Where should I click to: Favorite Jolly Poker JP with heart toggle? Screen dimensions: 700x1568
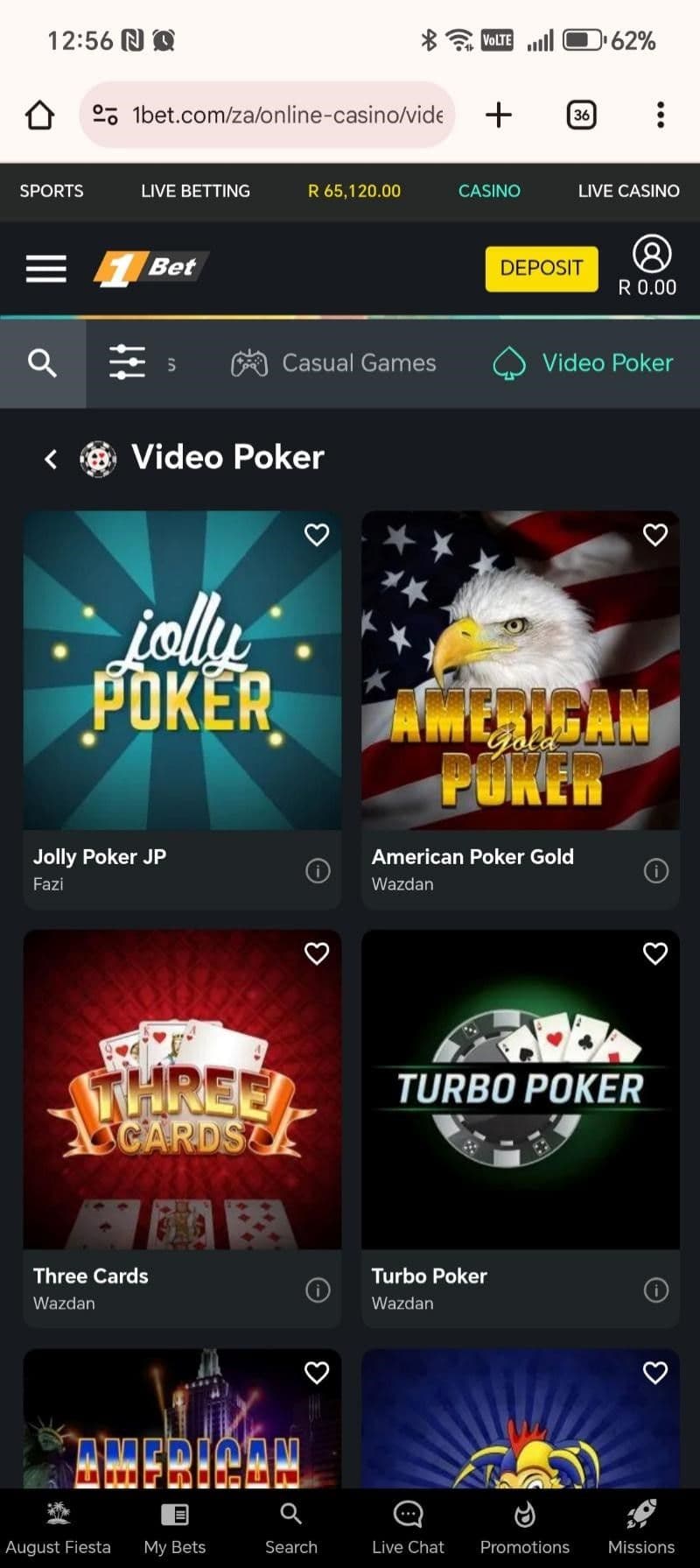click(x=316, y=534)
